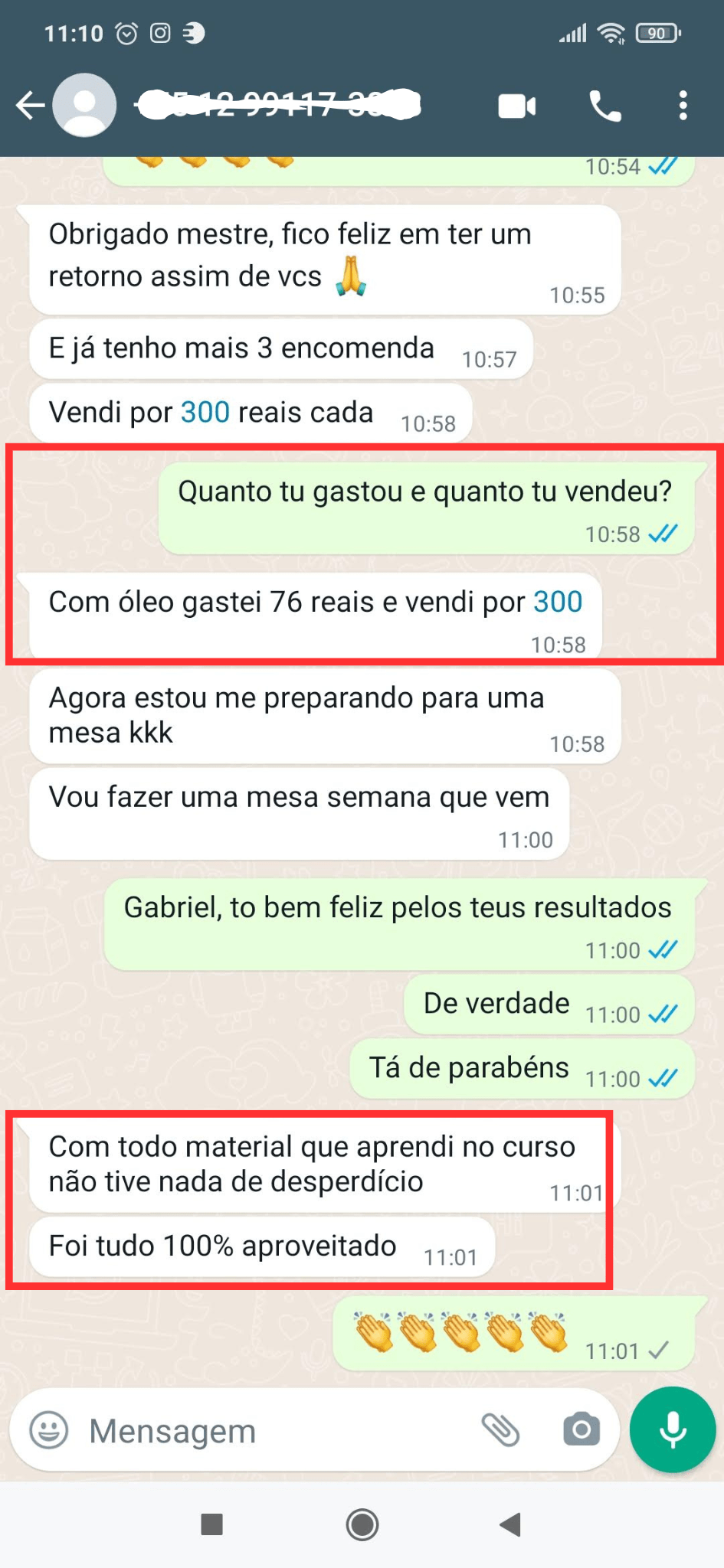The height and width of the screenshot is (1568, 724).
Task: Open the emoji picker
Action: point(49,1429)
